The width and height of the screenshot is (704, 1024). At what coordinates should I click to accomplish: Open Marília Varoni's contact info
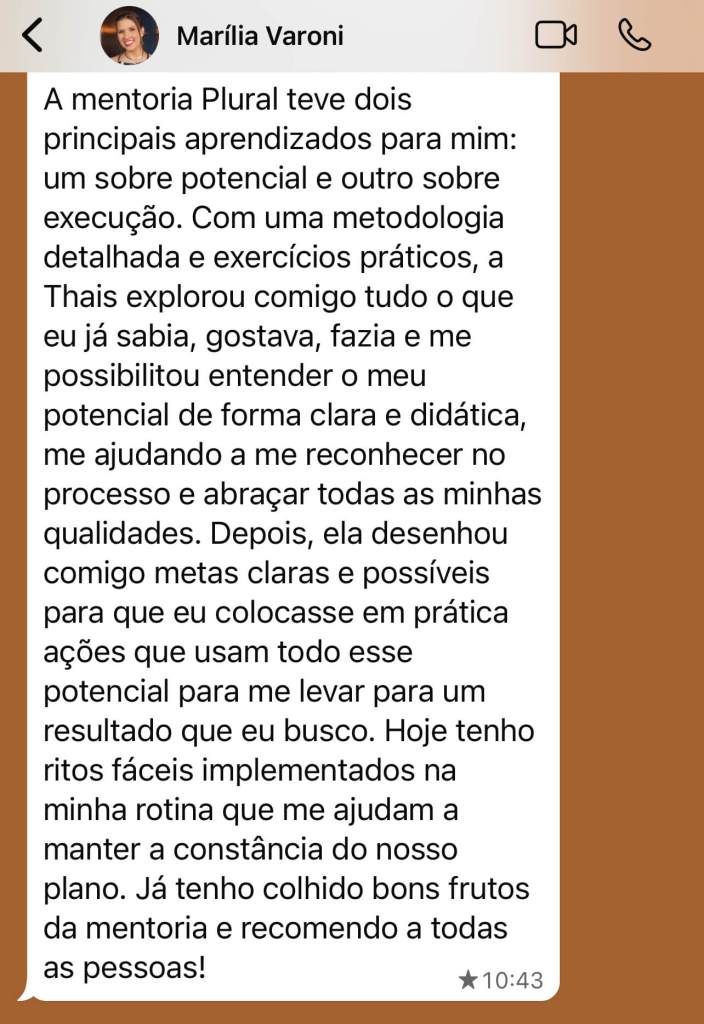259,37
